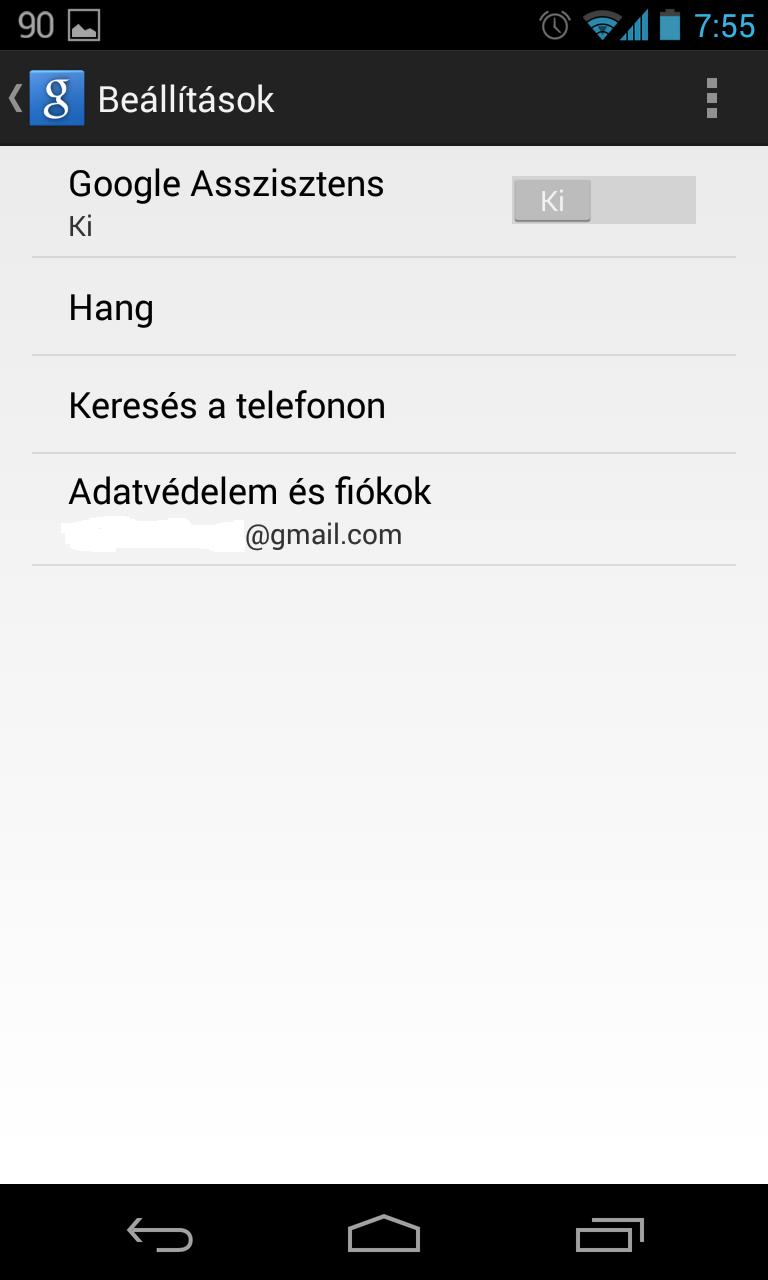Open the overflow menu
This screenshot has height=1280, width=768.
(712, 98)
